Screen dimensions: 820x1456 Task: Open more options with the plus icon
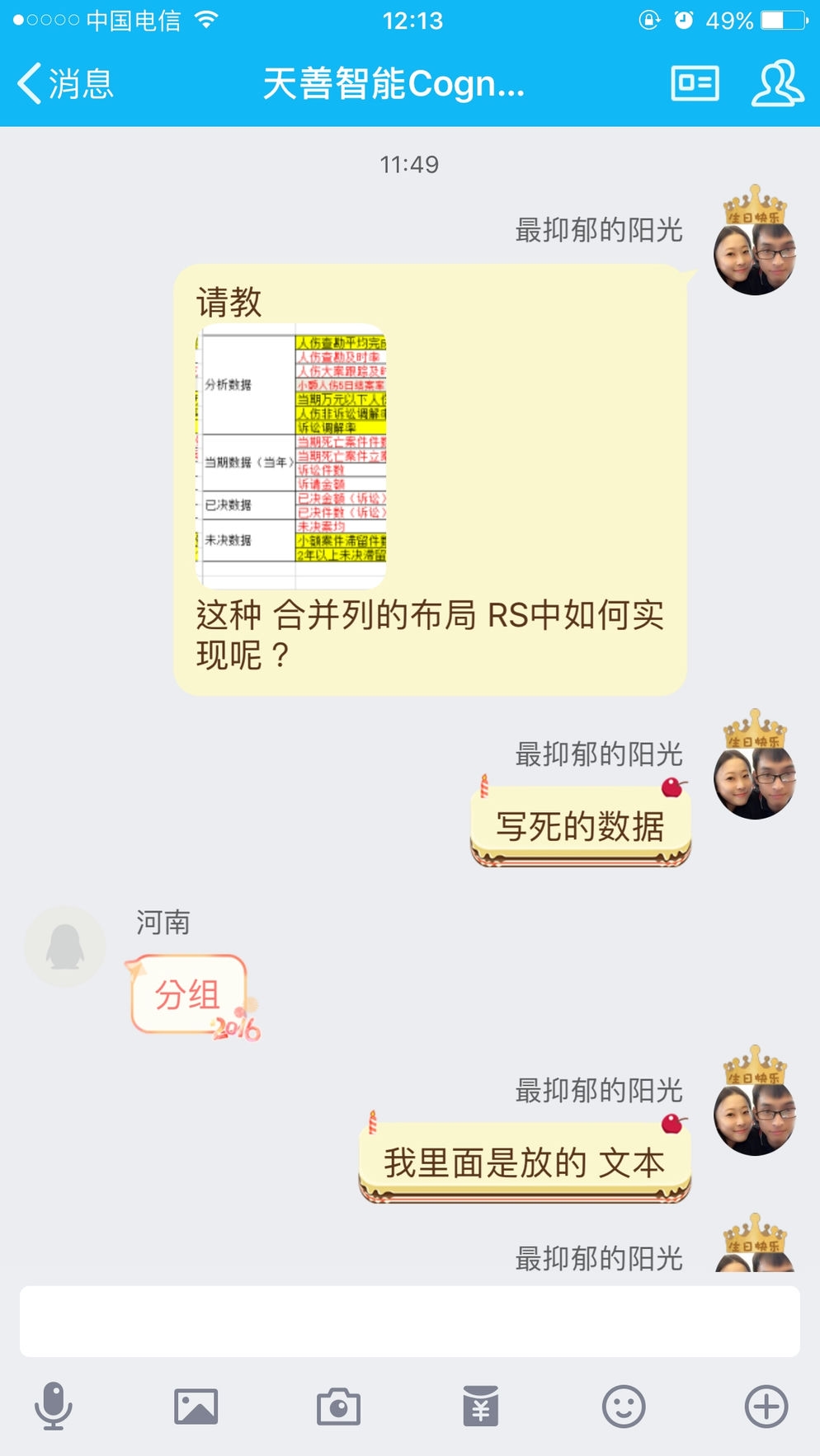coord(766,1406)
